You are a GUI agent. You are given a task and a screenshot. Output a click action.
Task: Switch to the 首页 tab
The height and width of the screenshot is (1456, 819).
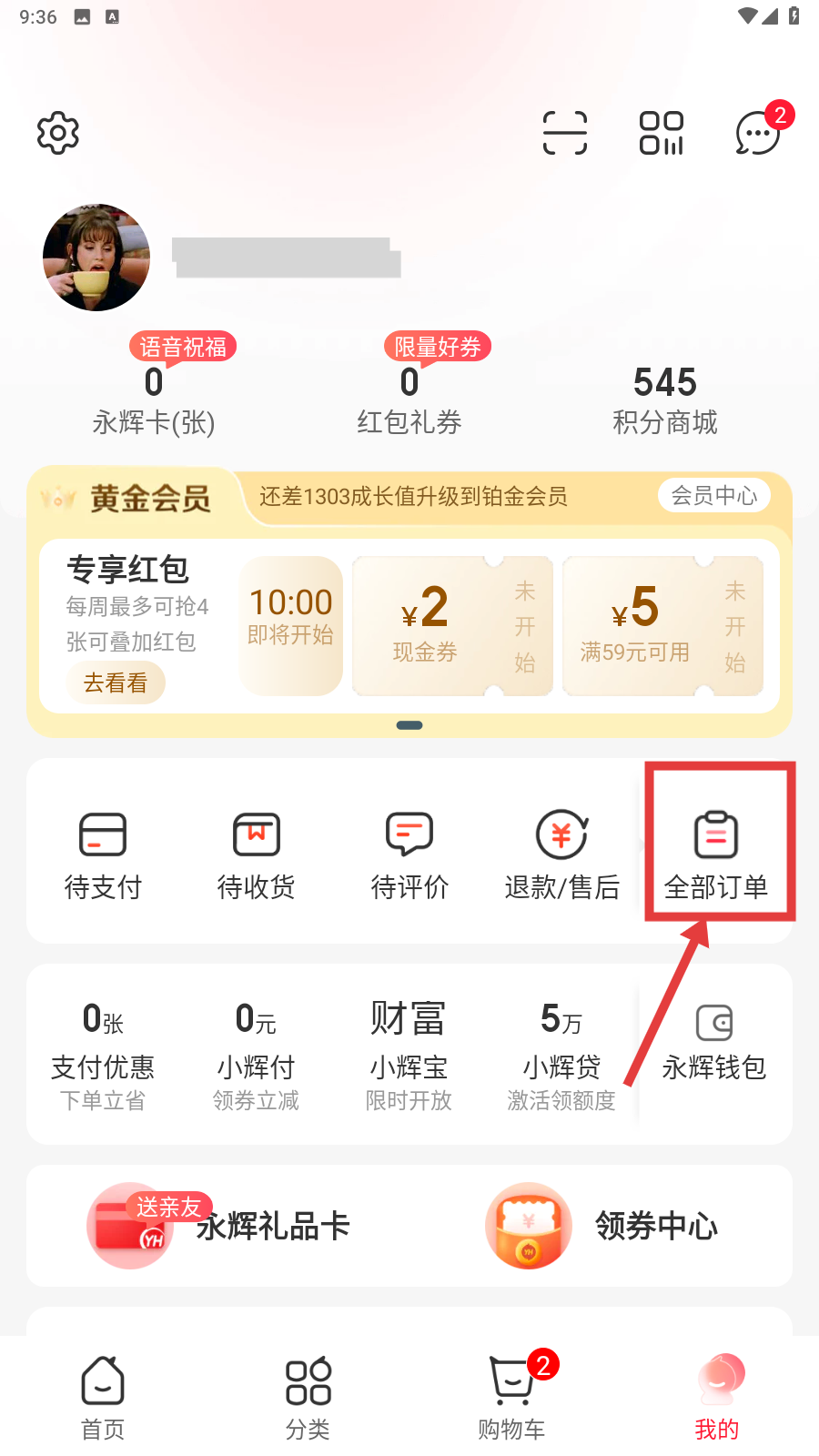pyautogui.click(x=103, y=1397)
